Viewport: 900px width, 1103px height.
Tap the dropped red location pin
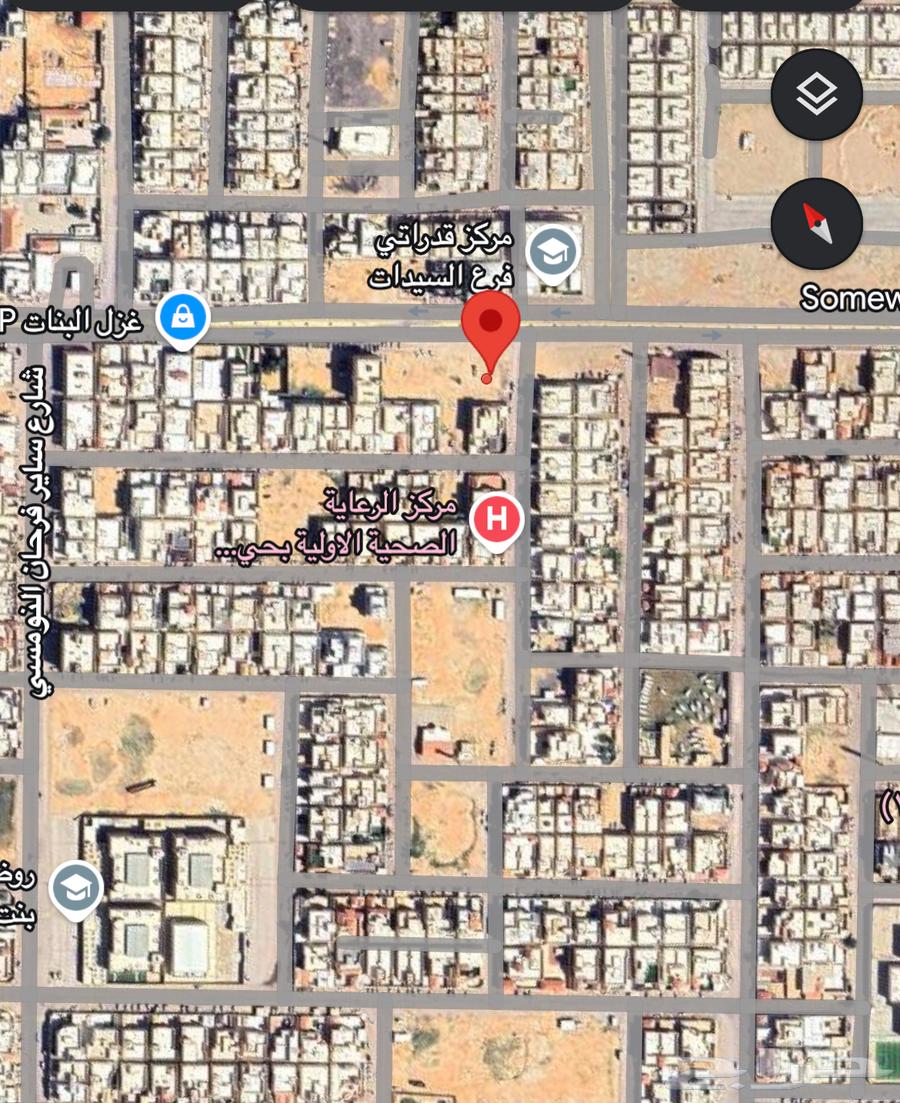coord(490,326)
